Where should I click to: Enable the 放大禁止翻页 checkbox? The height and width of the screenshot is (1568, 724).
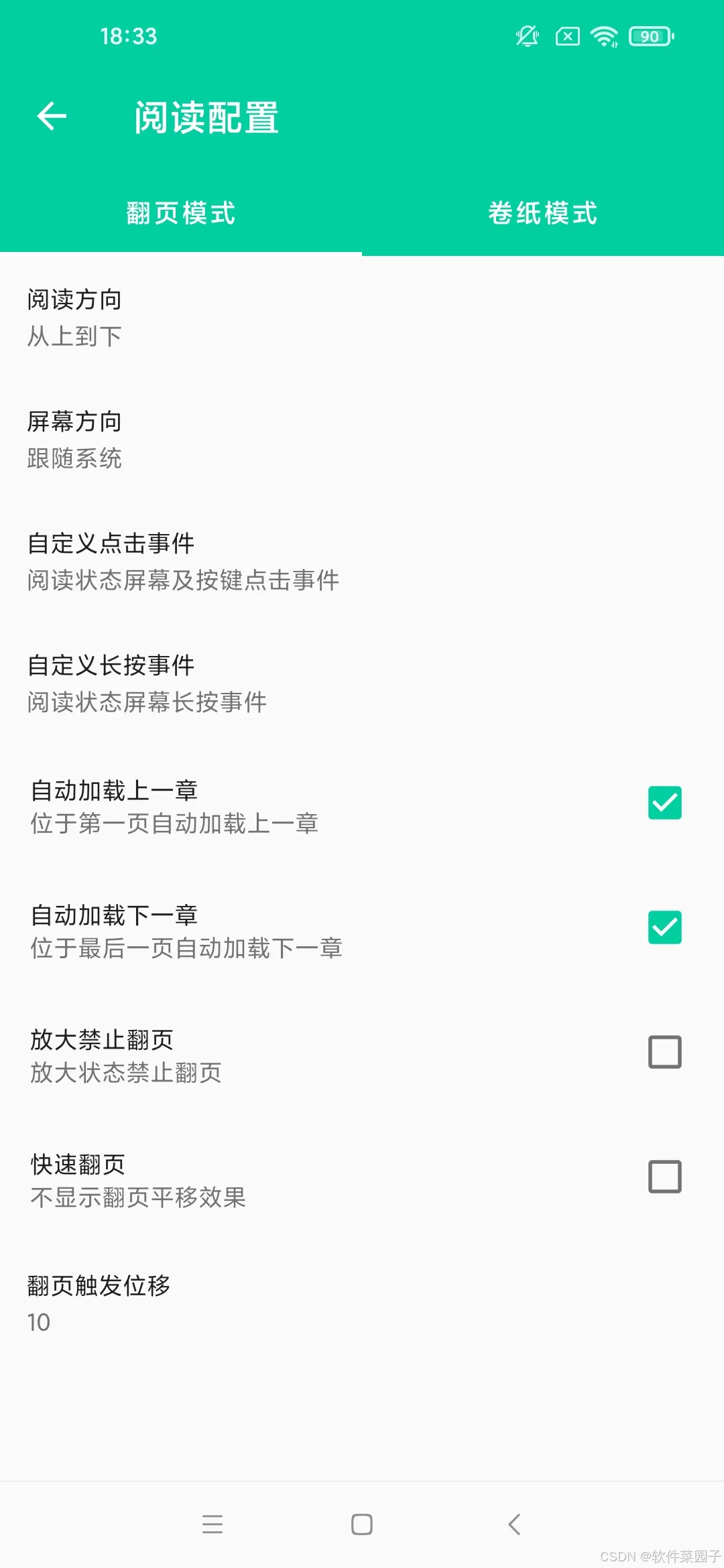click(664, 1052)
